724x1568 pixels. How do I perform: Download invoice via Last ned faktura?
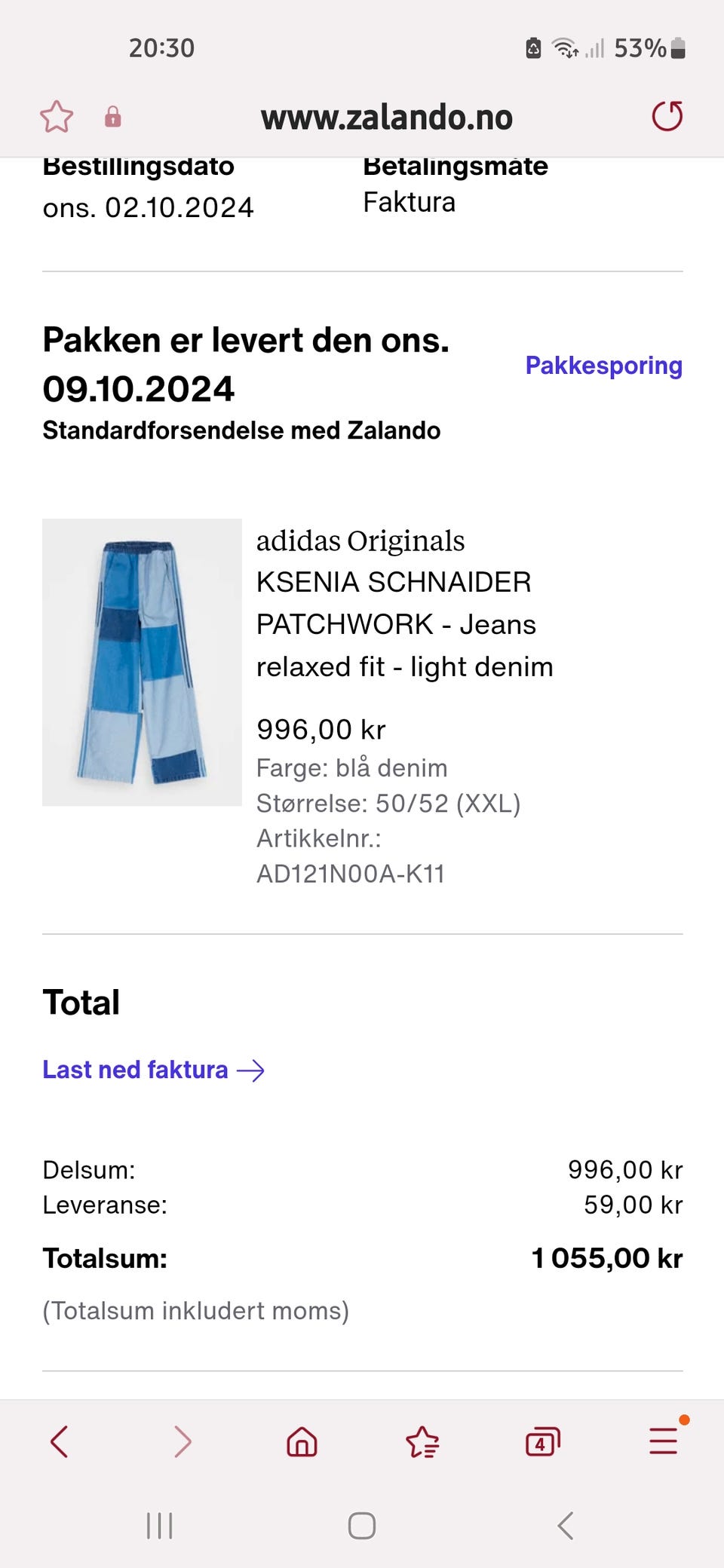(x=134, y=1069)
